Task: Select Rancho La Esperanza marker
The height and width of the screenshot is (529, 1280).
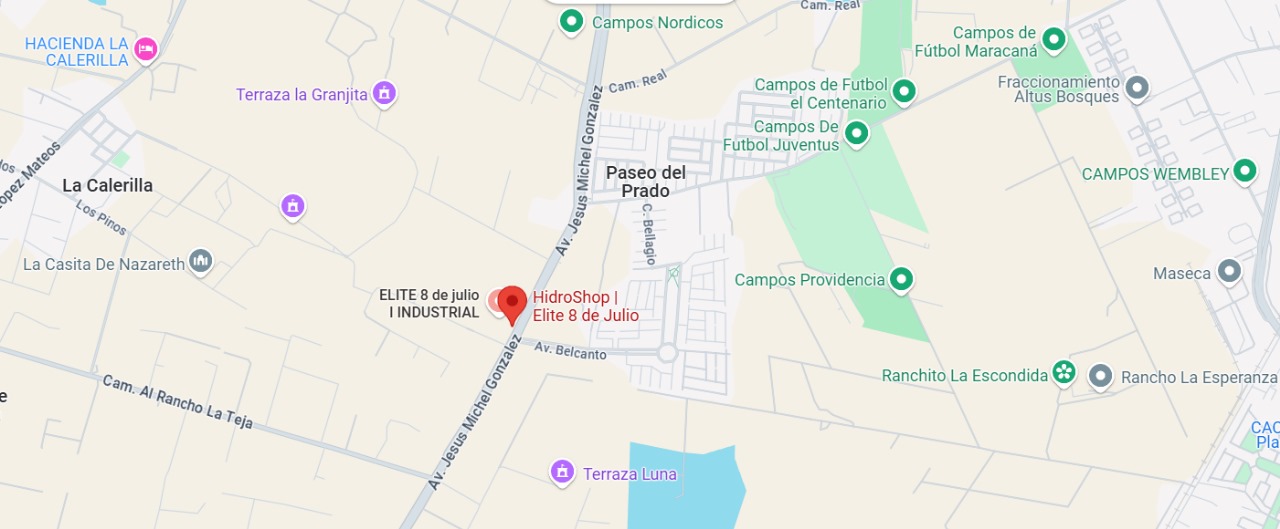Action: 1100,376
